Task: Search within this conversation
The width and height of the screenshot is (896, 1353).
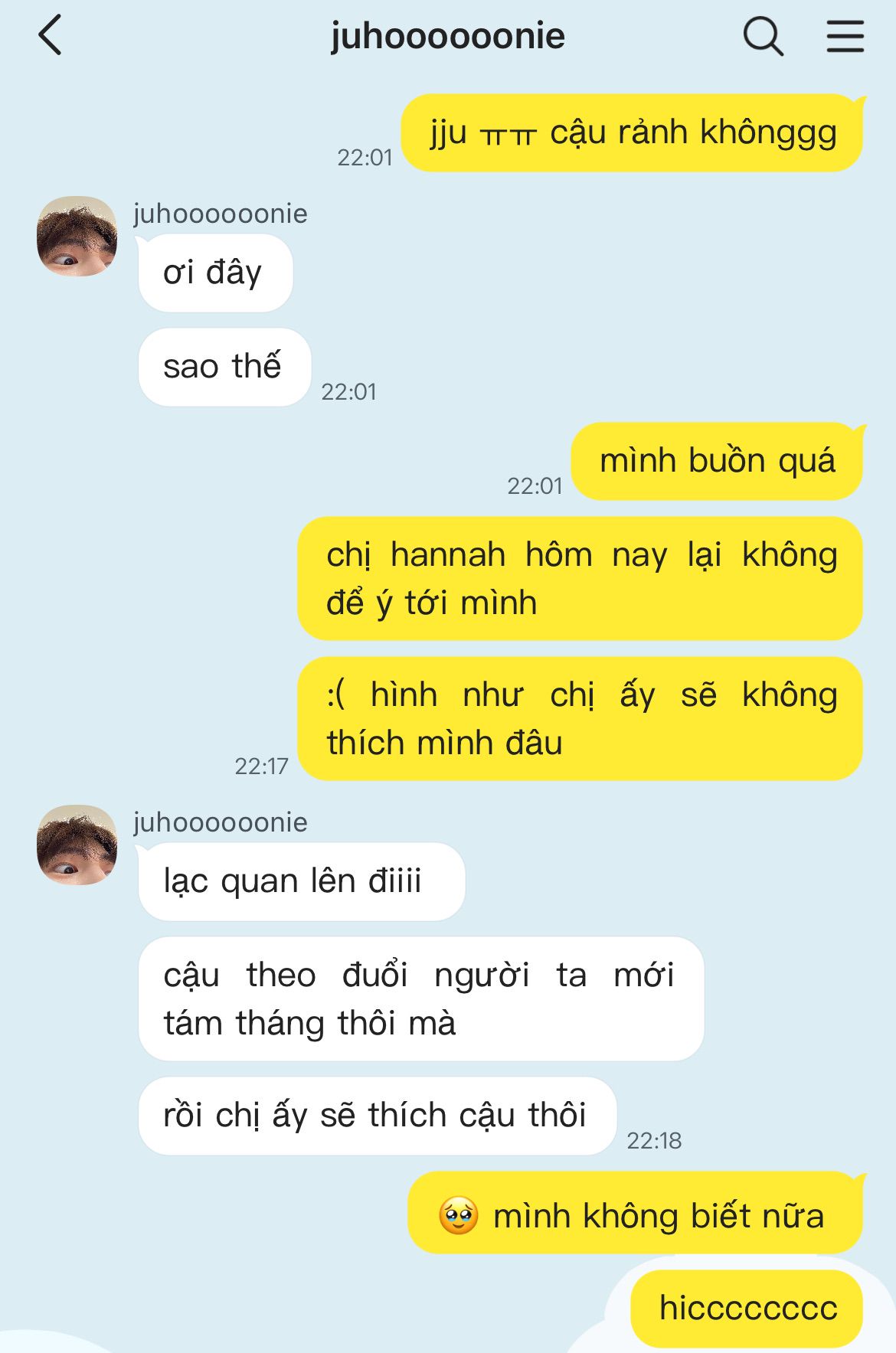Action: [763, 36]
